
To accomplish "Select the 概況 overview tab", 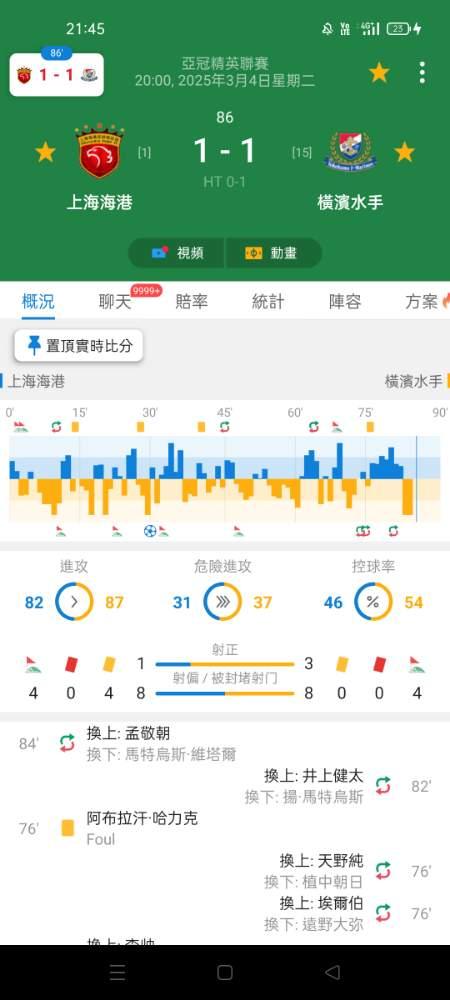I will coord(38,301).
